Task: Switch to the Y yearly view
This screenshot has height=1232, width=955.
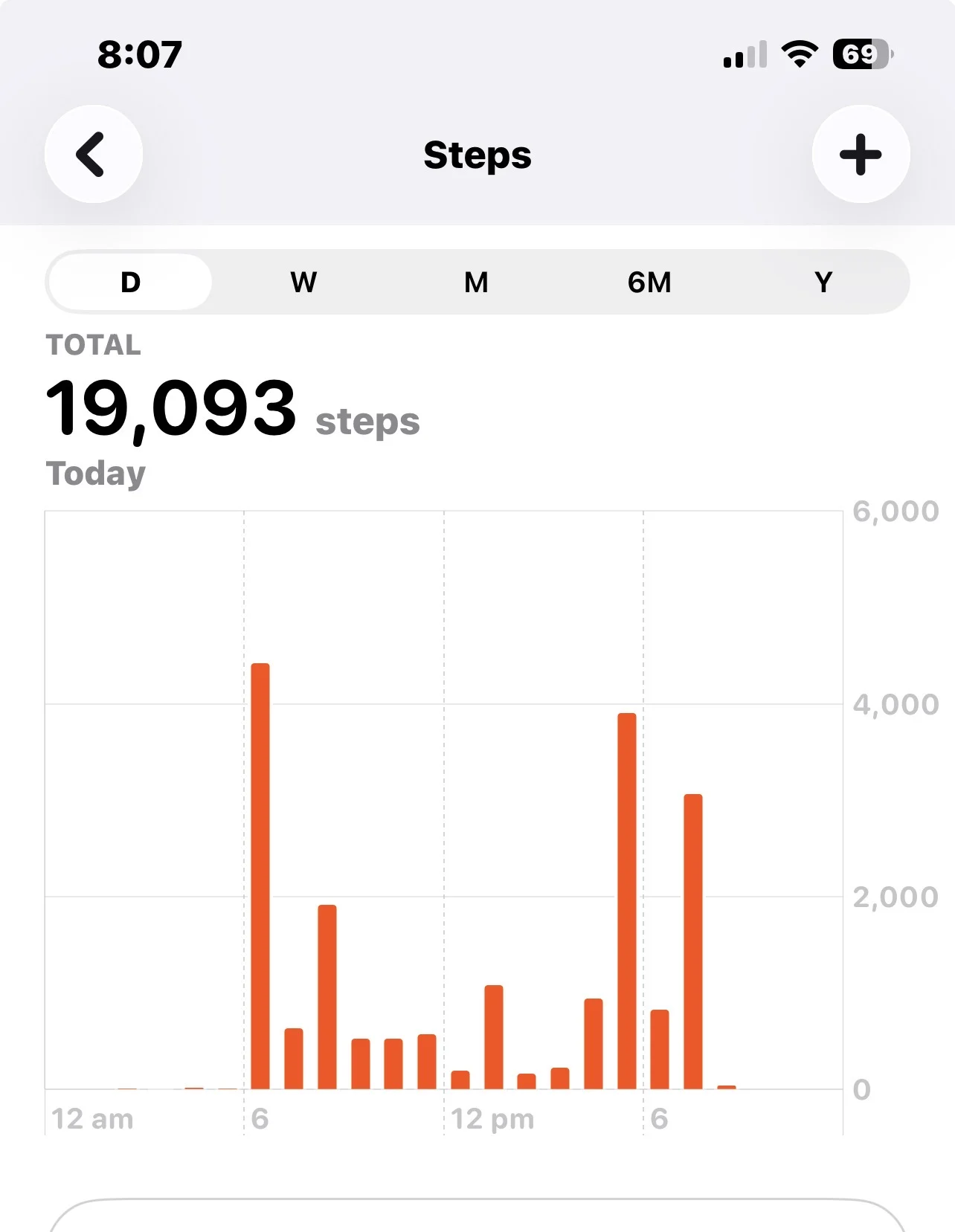Action: pyautogui.click(x=823, y=282)
